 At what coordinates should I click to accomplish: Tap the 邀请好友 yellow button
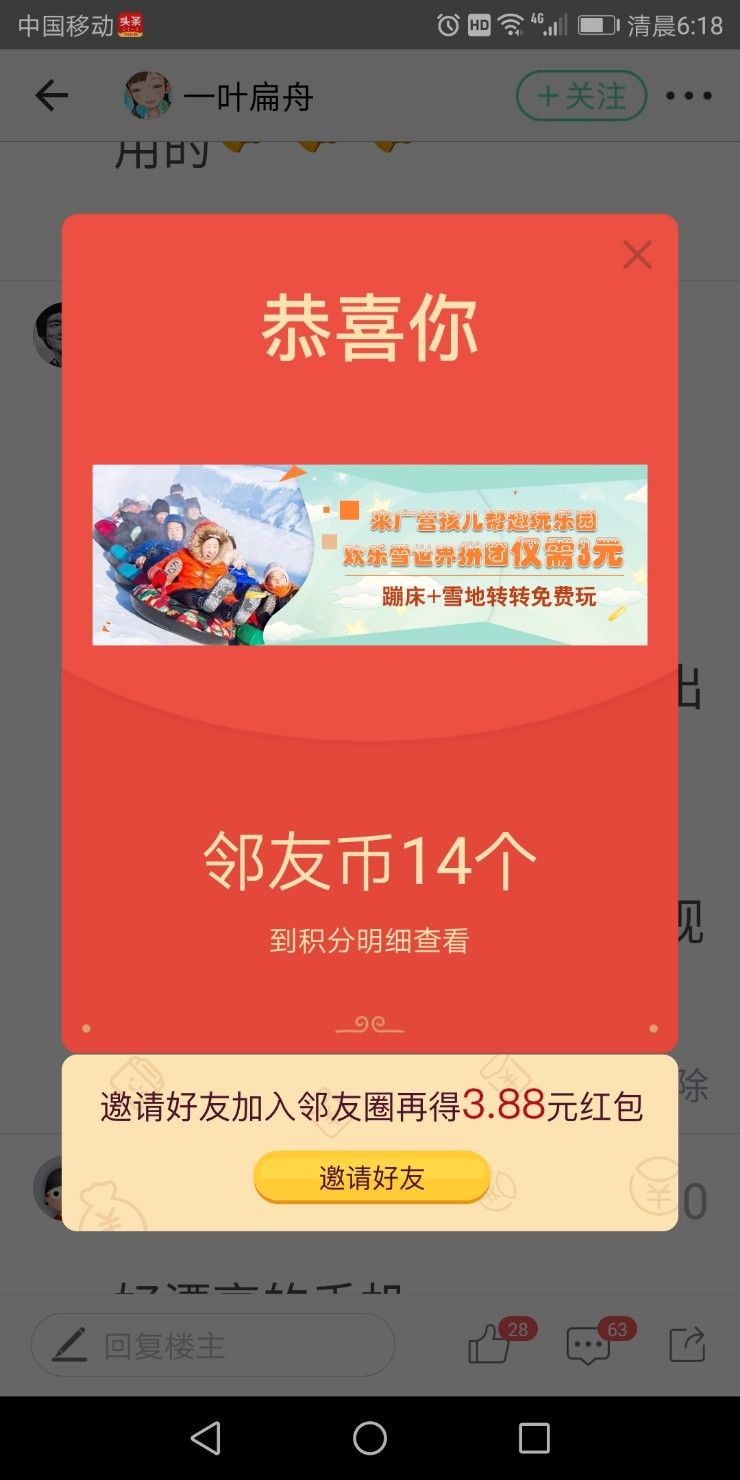(372, 1177)
